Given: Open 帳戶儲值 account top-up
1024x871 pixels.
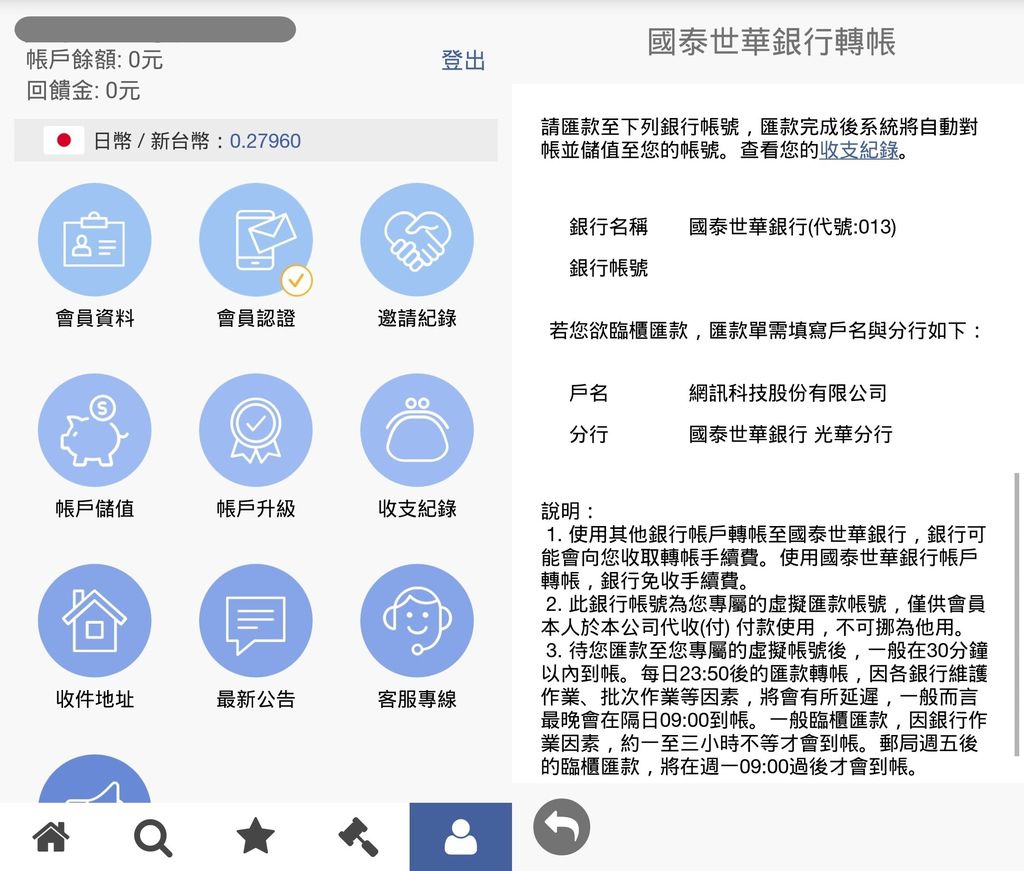Looking at the screenshot, I should point(94,431).
